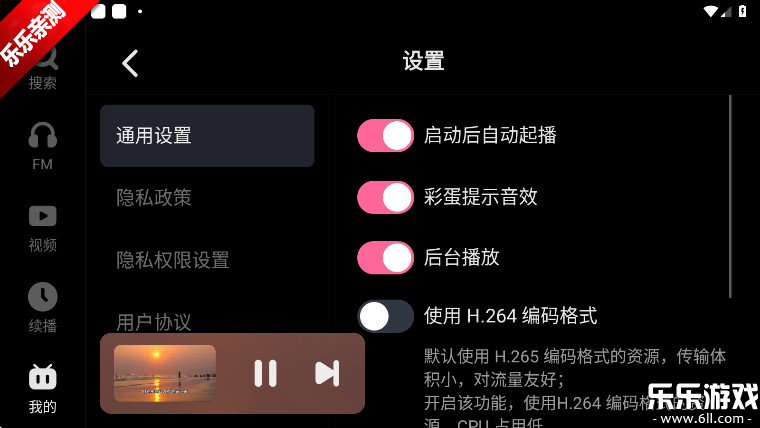Viewport: 760px width, 428px height.
Task: Open 用户协议
Action: click(154, 321)
